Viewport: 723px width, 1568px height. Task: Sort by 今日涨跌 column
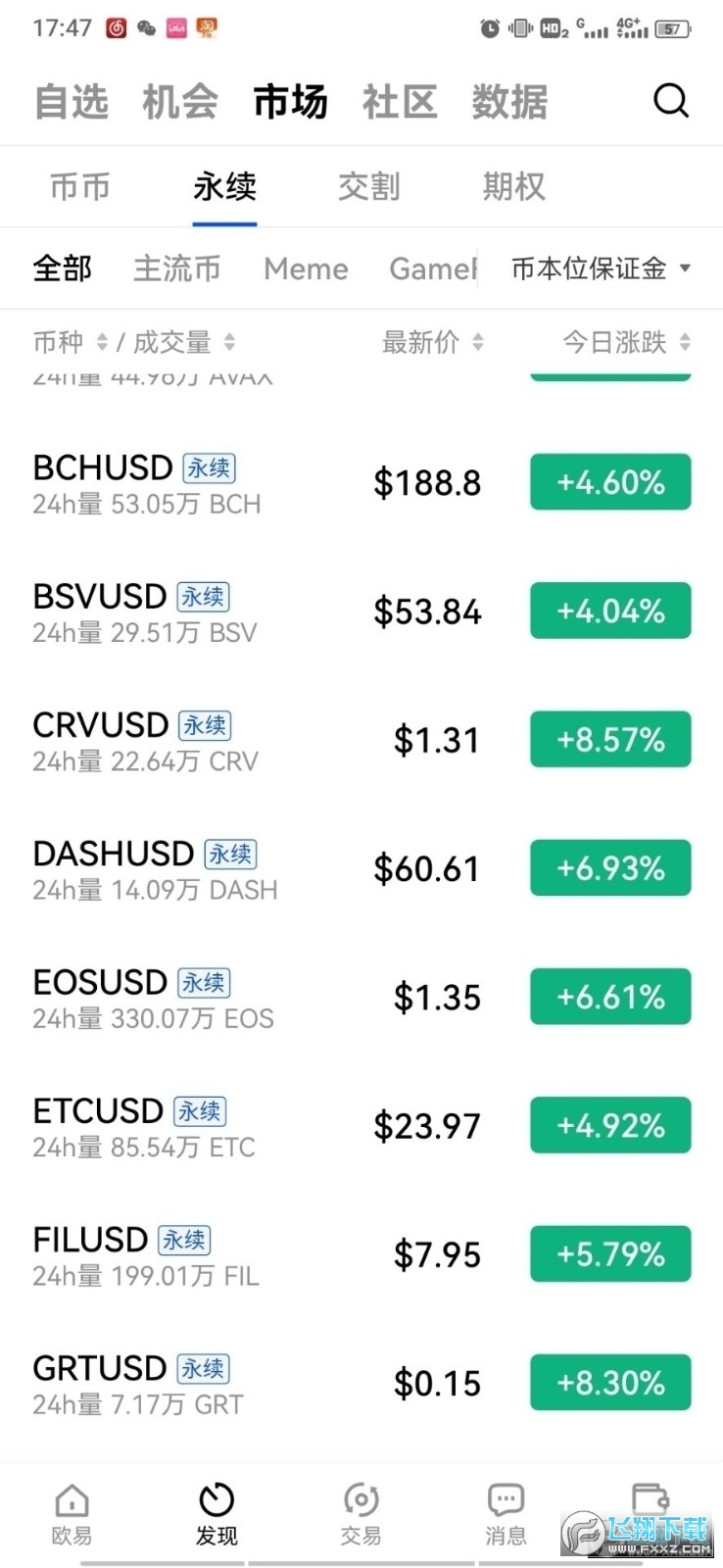coord(626,342)
